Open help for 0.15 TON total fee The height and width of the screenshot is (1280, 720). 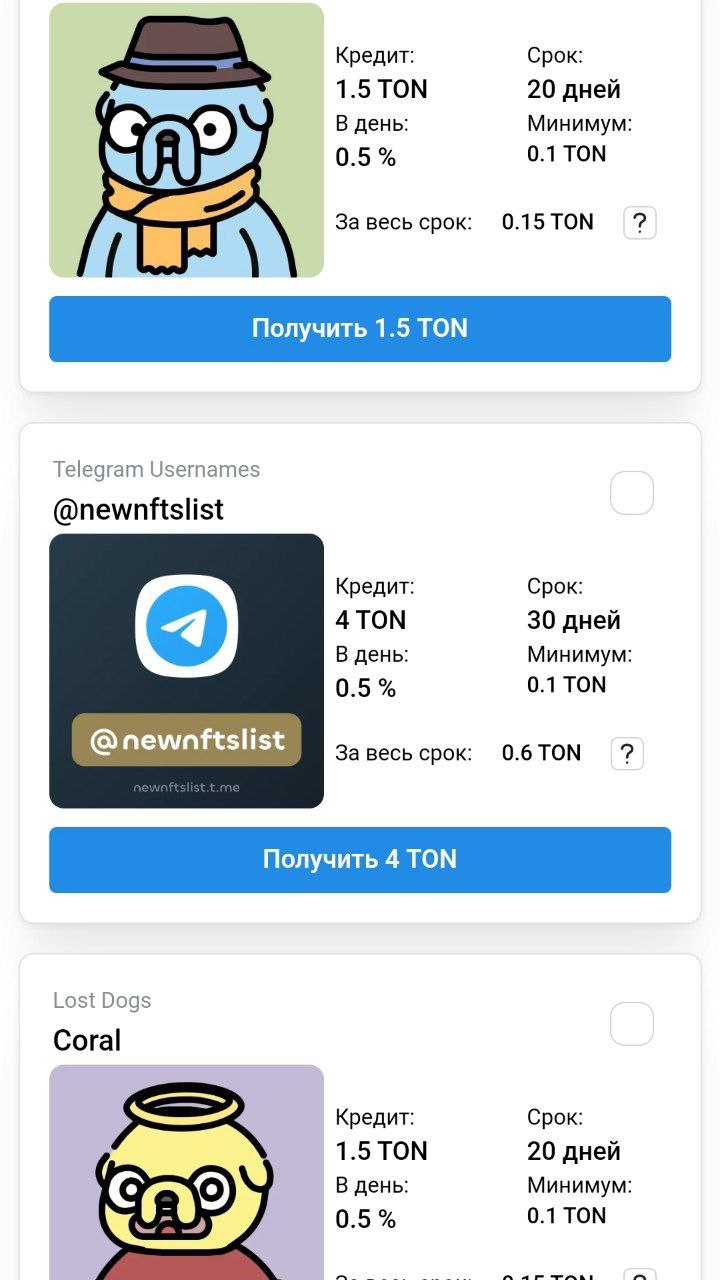point(640,222)
